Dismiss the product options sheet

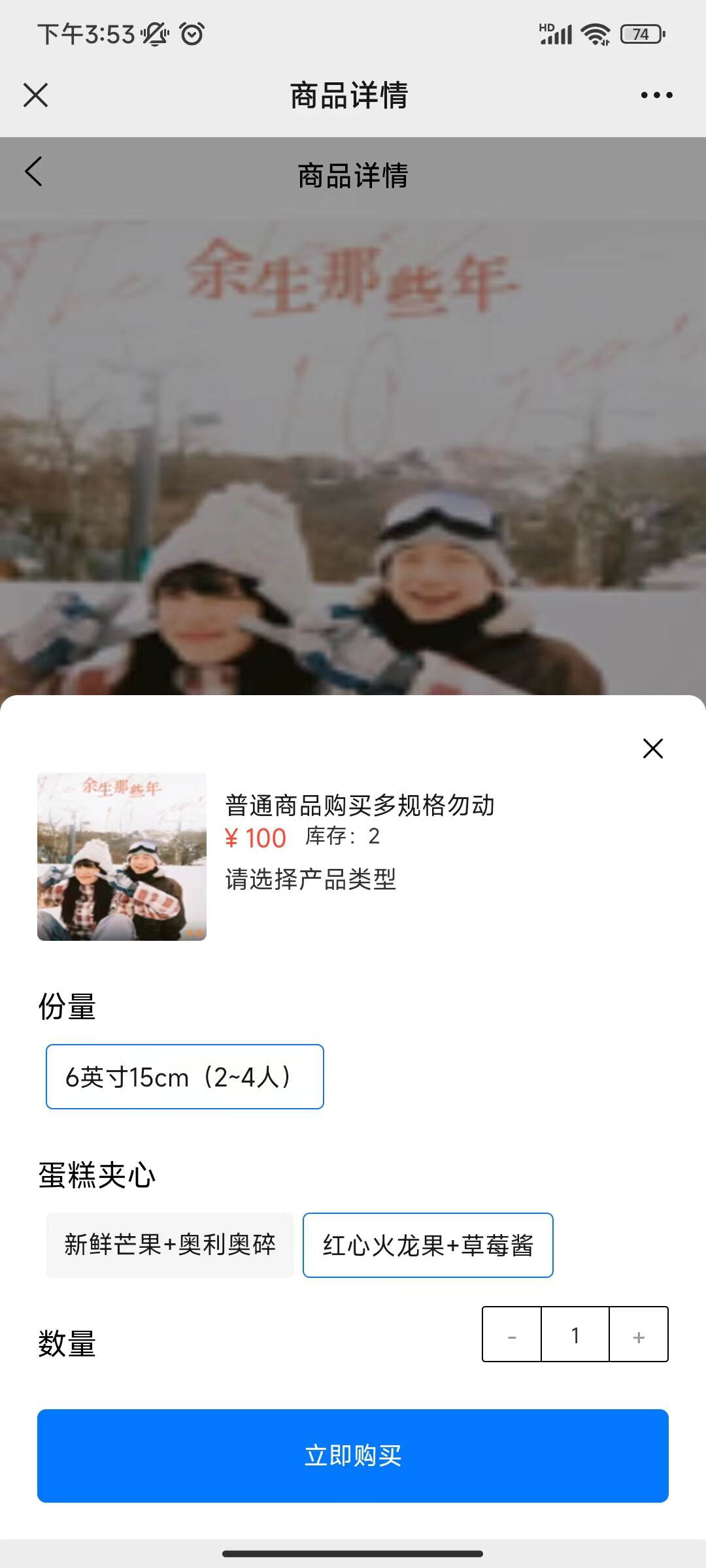(x=652, y=748)
